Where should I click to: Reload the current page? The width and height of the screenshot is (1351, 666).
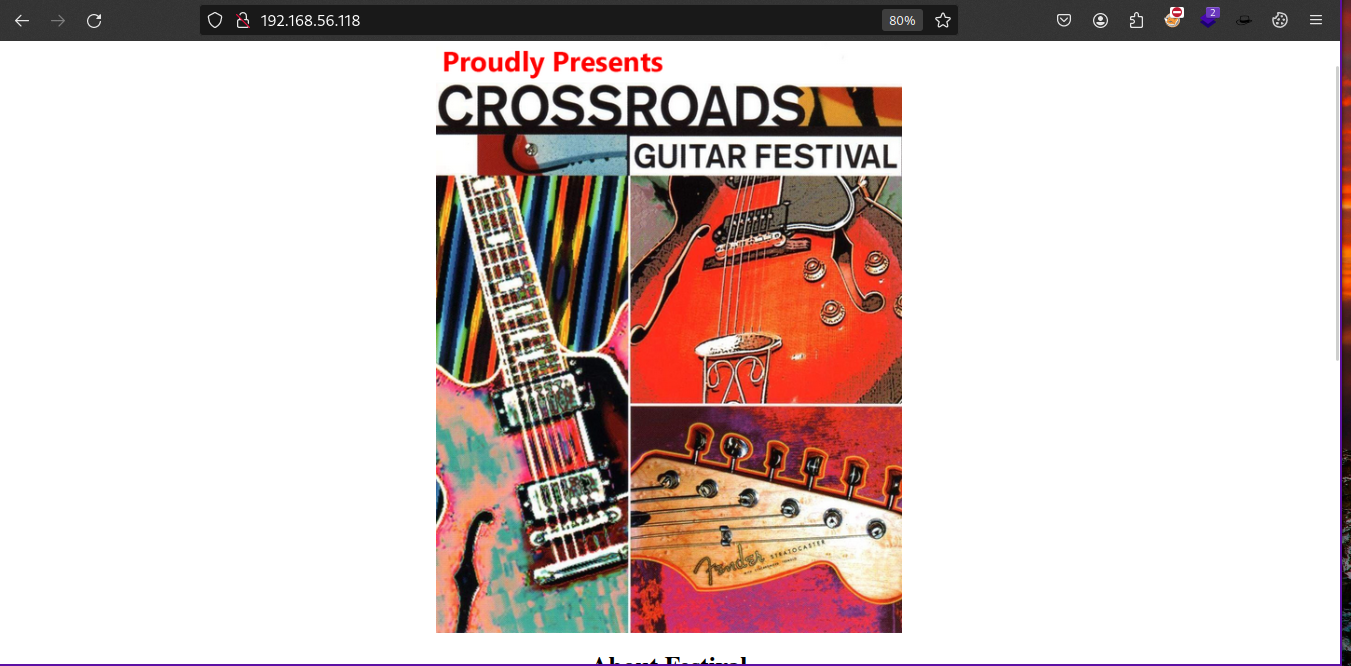click(x=94, y=20)
